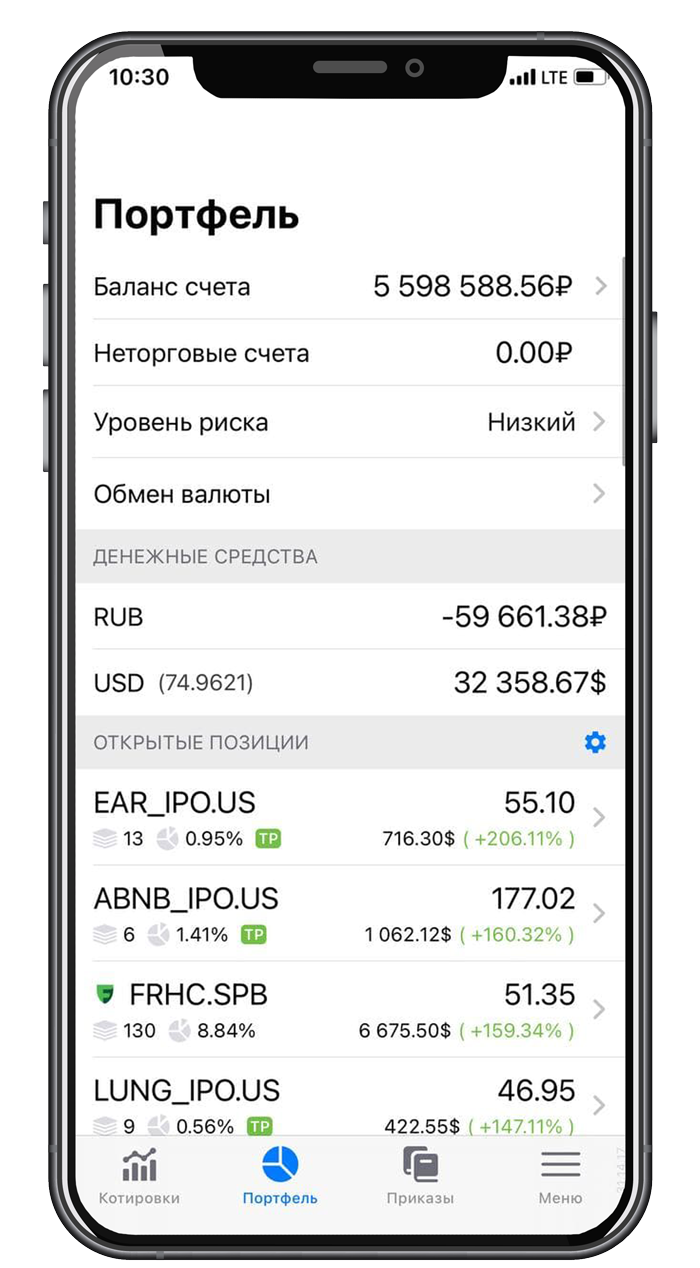Open the Меню tab

point(560,1177)
